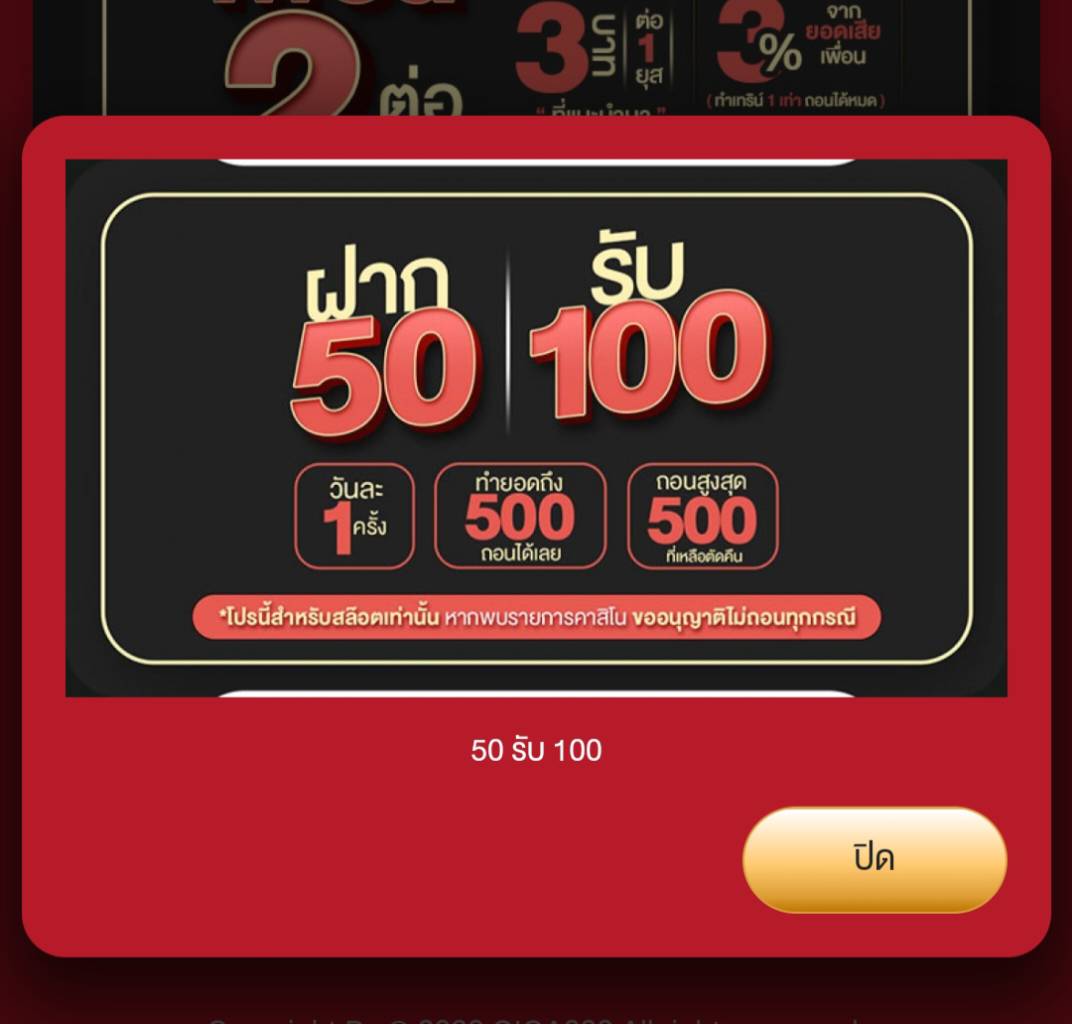The image size is (1072, 1024).
Task: Close the promotion dialog with ปิด
Action: click(x=874, y=859)
